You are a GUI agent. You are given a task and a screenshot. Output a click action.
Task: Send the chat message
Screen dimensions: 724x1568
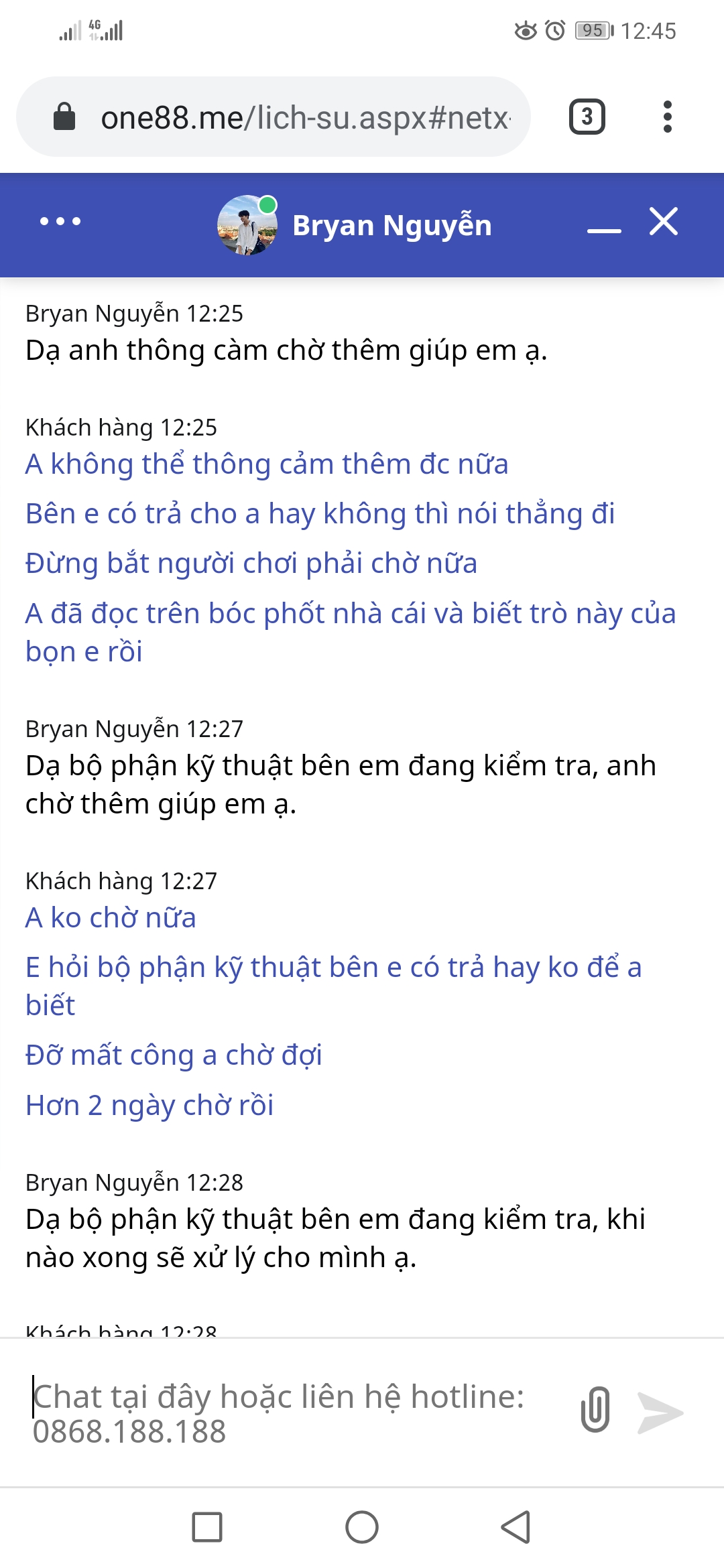click(660, 1413)
